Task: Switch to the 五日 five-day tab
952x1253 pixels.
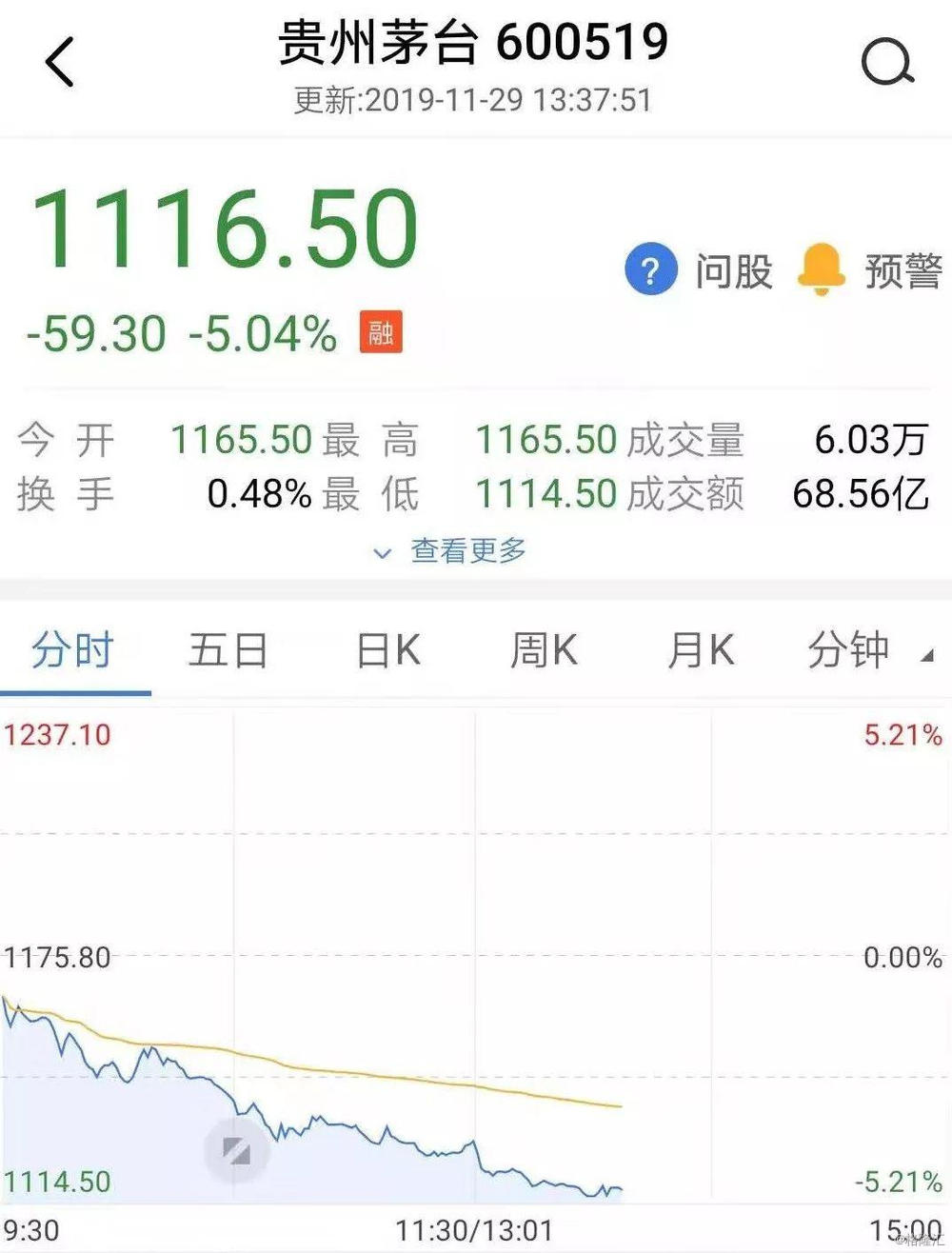Action: point(228,651)
